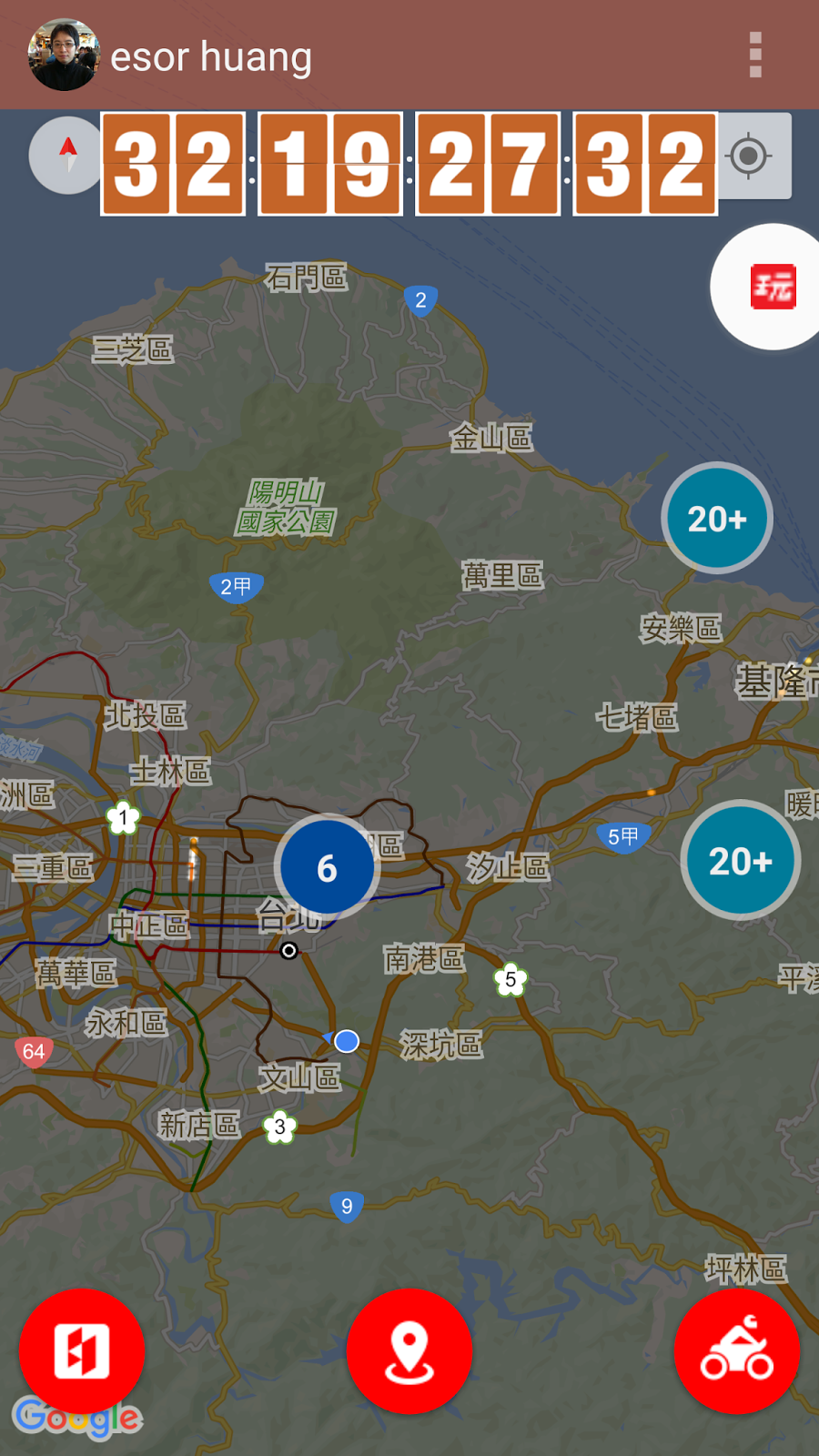
Task: Tap the compass to reset map orientation
Action: pyautogui.click(x=67, y=156)
